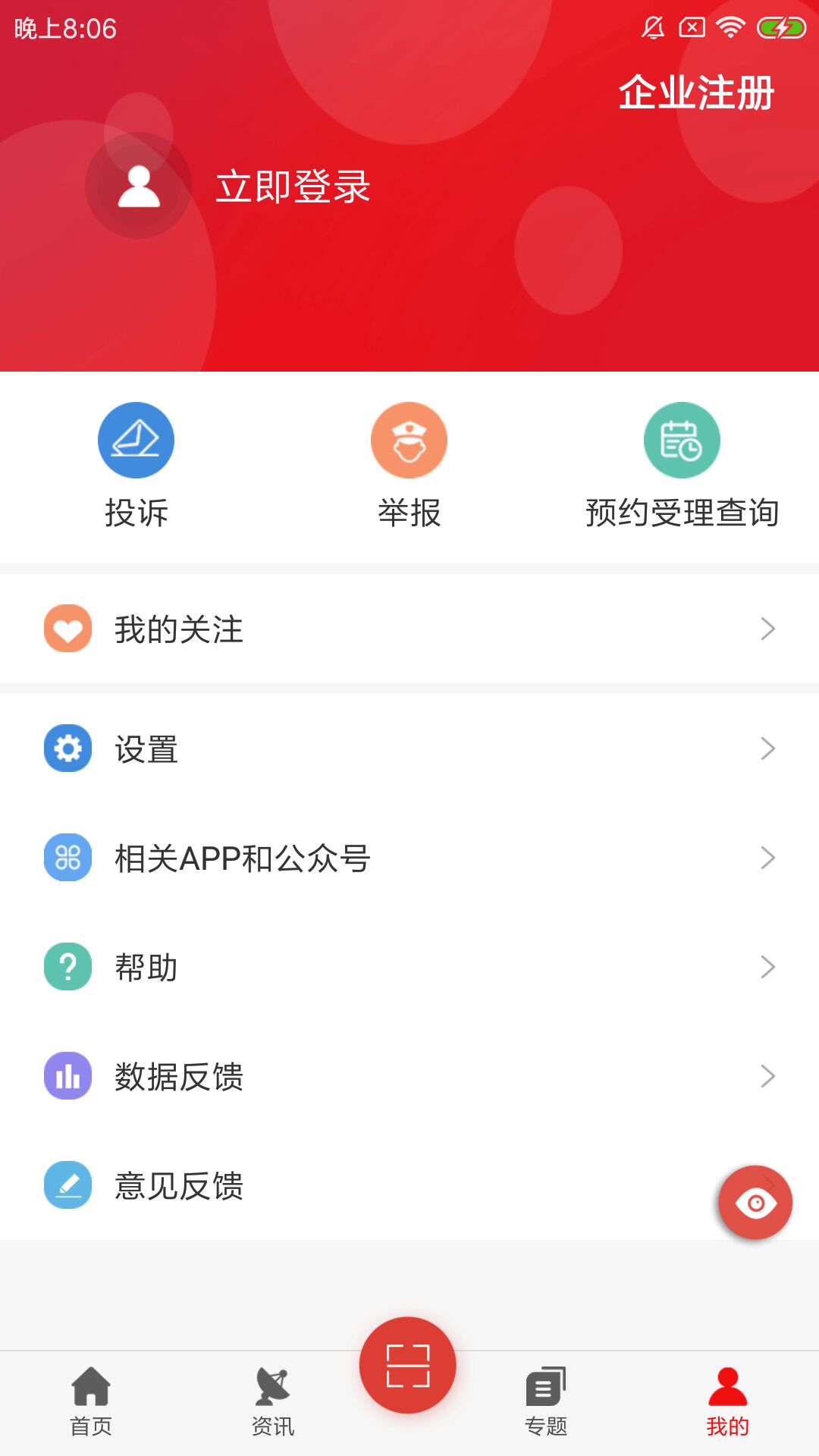Select the 举报 report icon
The height and width of the screenshot is (1456, 819).
click(409, 440)
